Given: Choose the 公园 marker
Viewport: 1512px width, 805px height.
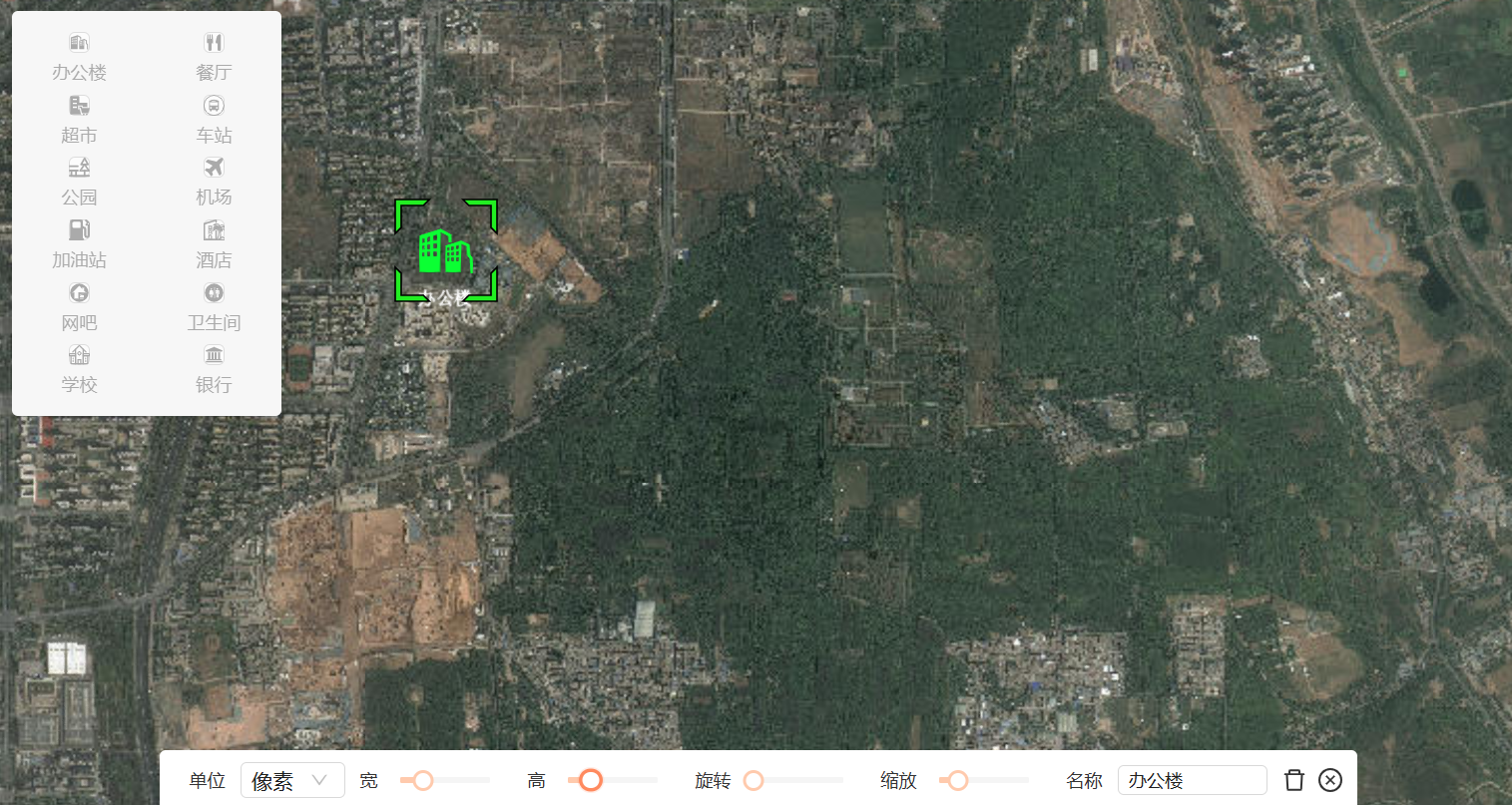Looking at the screenshot, I should pyautogui.click(x=79, y=181).
